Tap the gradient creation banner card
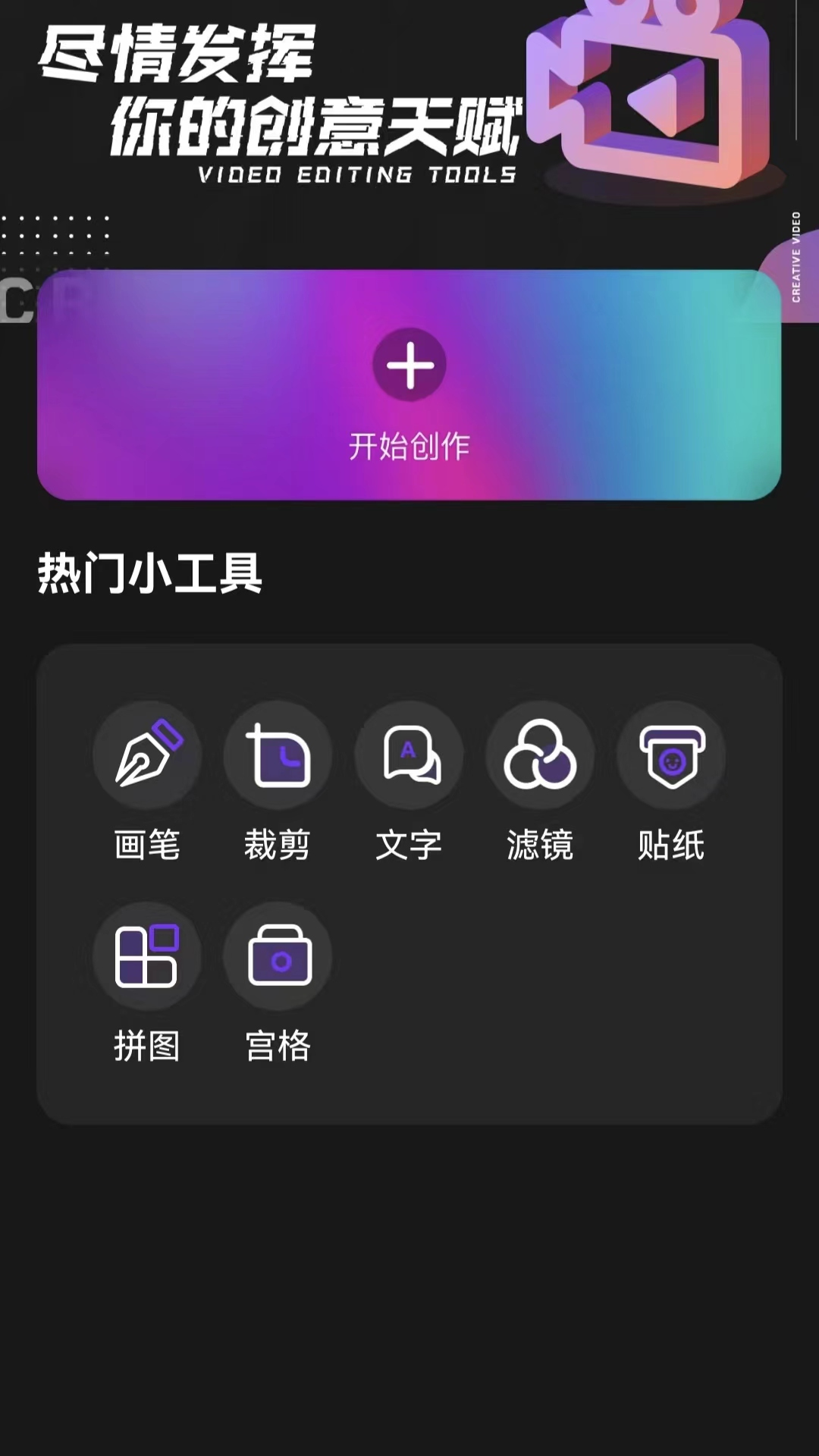The height and width of the screenshot is (1456, 819). pos(409,387)
